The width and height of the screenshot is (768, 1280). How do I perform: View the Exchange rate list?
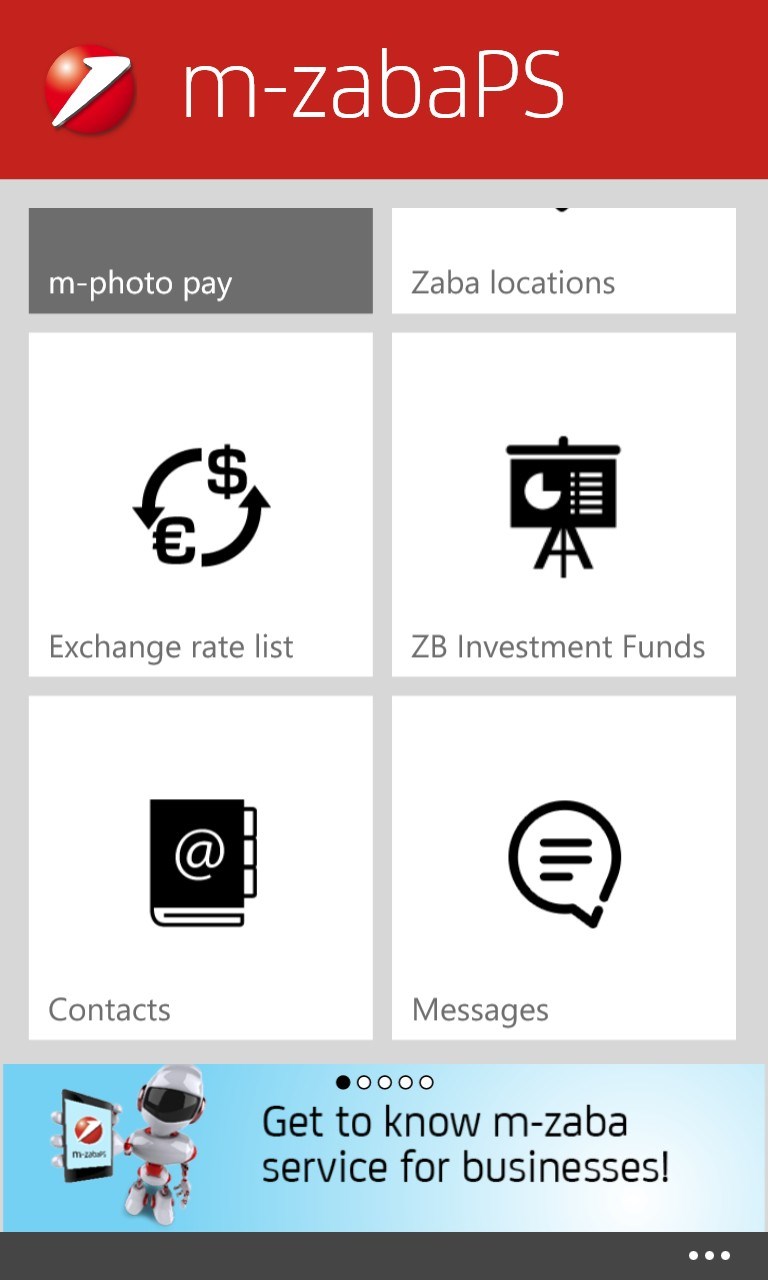click(x=200, y=505)
